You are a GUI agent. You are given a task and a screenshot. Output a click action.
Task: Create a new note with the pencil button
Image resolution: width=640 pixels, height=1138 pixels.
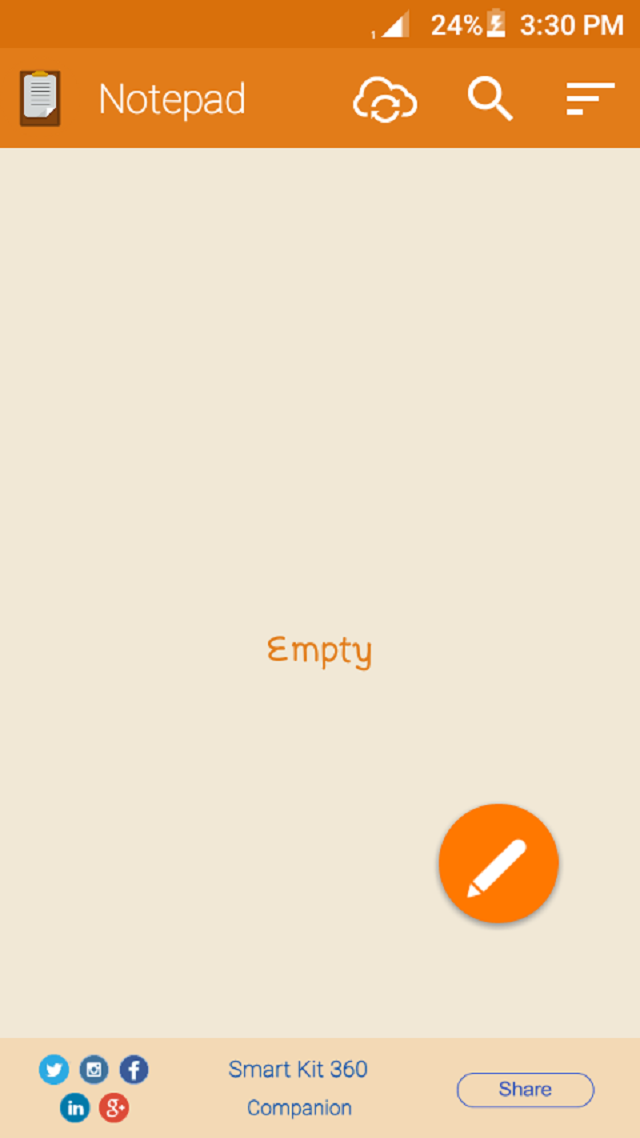(498, 863)
